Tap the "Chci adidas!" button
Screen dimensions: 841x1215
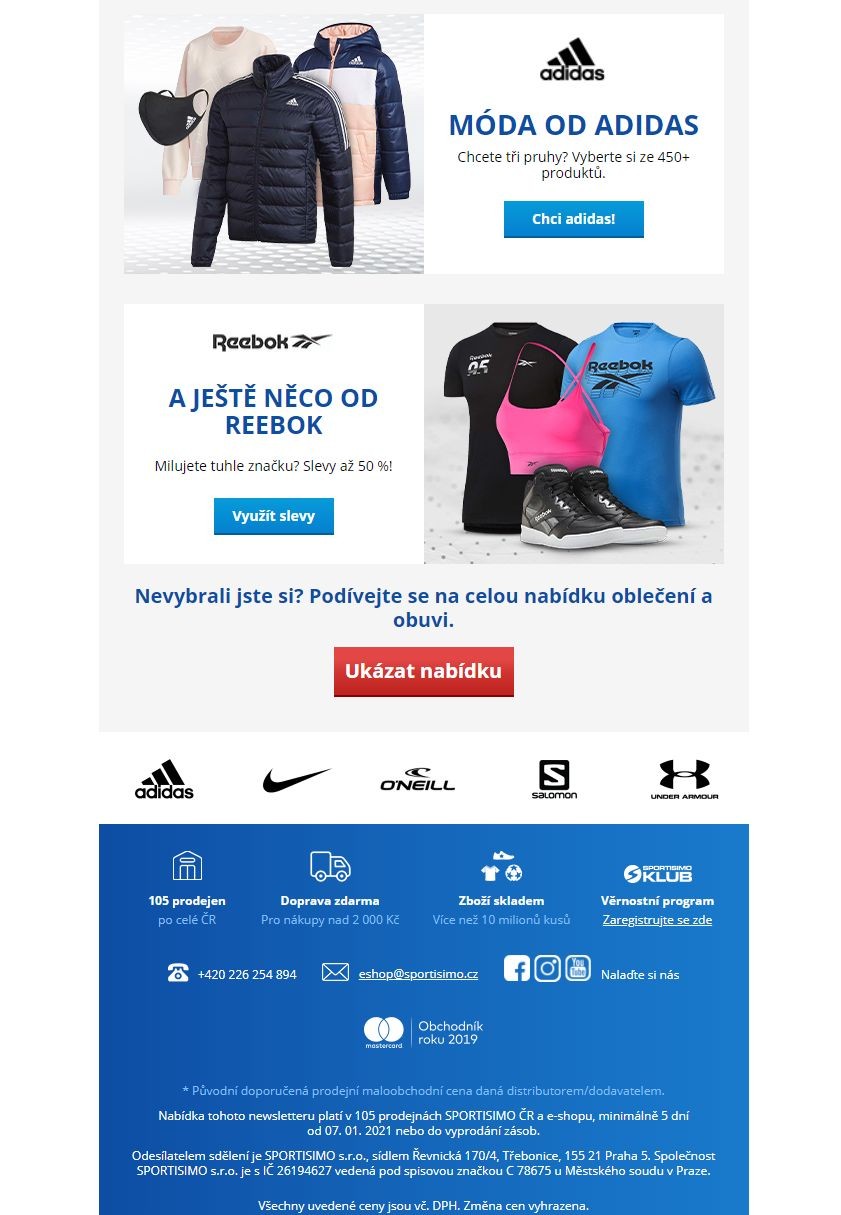(573, 219)
